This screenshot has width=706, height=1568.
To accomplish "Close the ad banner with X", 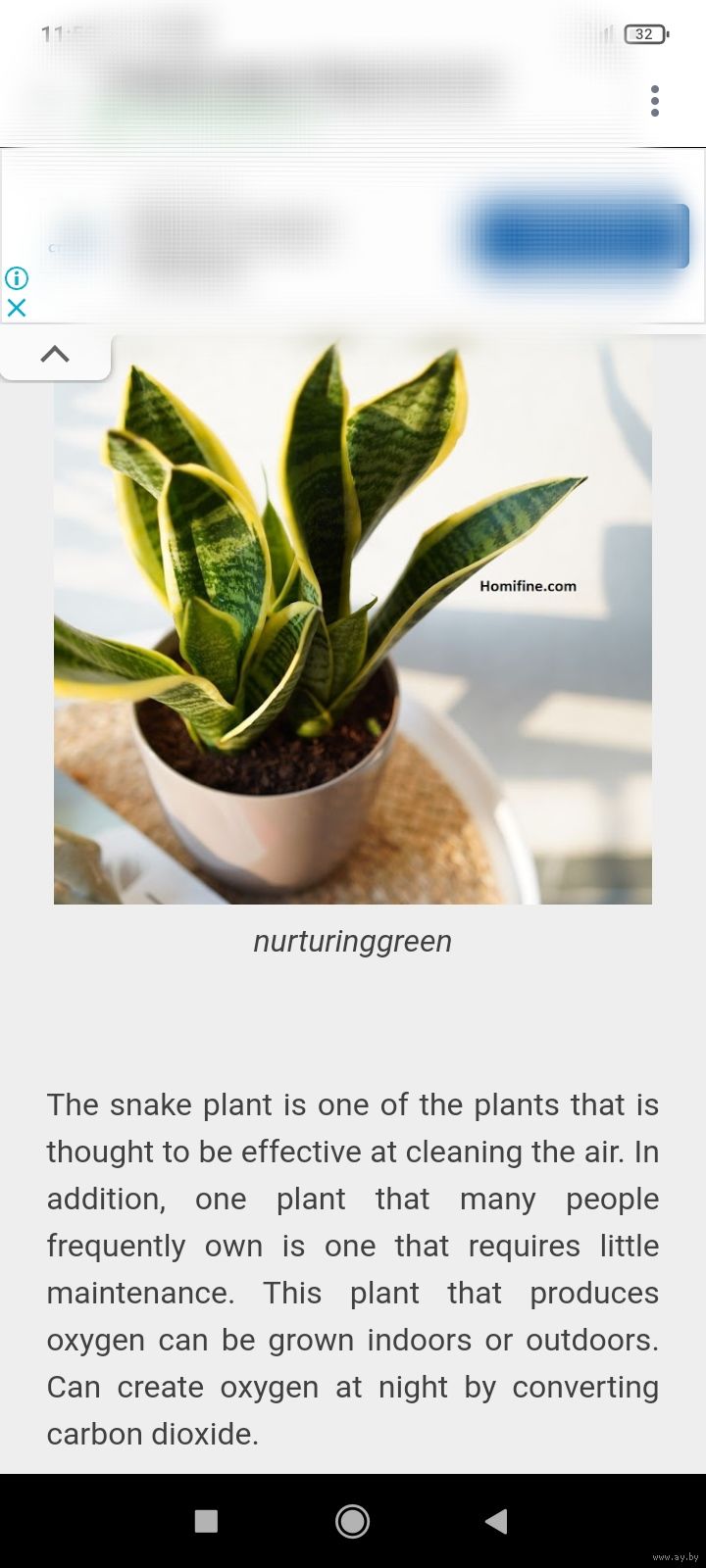I will coord(17,308).
